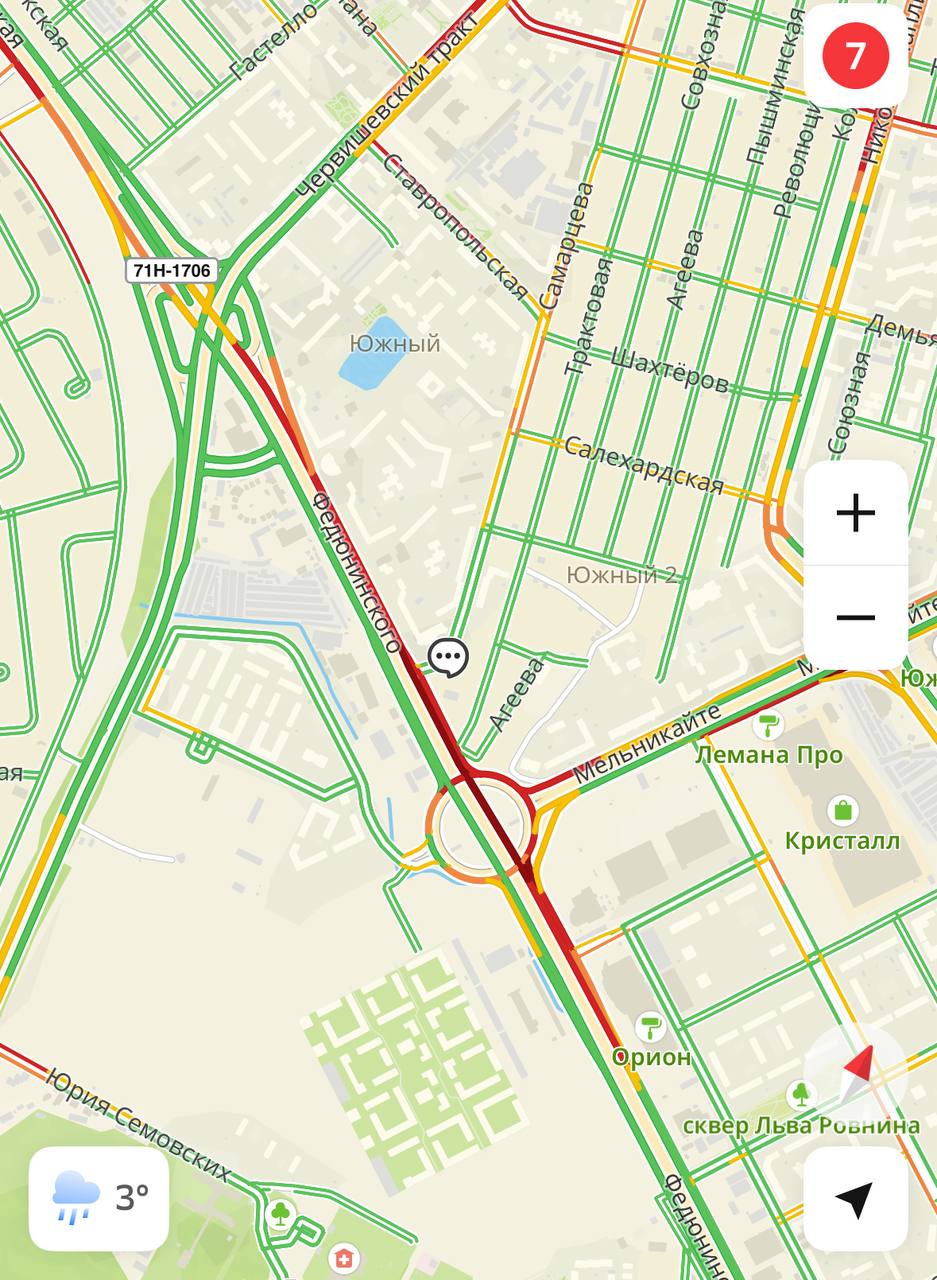The image size is (937, 1280).
Task: Select the Кристалл shopping marker
Action: pyautogui.click(x=843, y=810)
